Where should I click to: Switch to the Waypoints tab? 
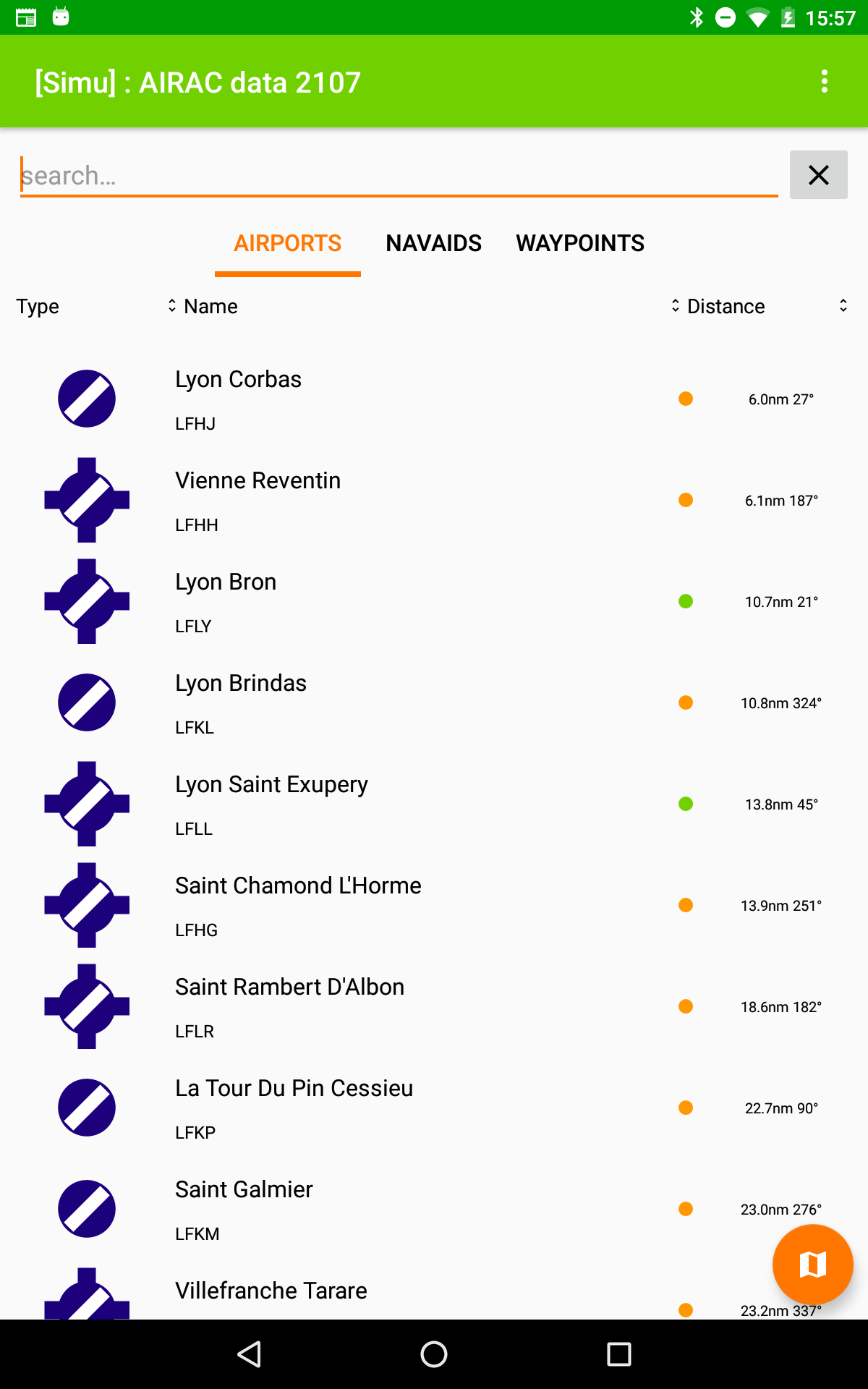(579, 244)
